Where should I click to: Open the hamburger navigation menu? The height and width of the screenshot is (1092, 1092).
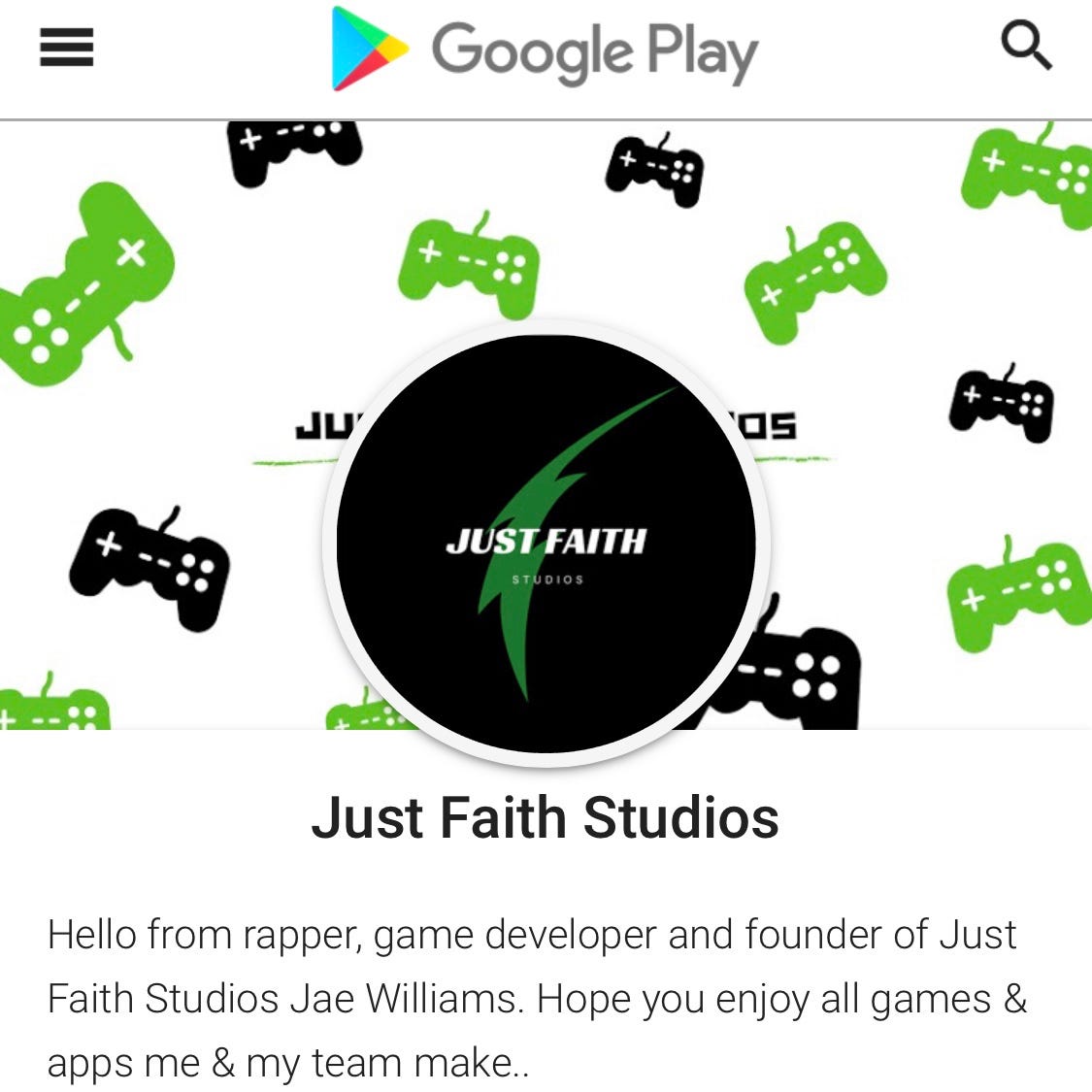66,48
